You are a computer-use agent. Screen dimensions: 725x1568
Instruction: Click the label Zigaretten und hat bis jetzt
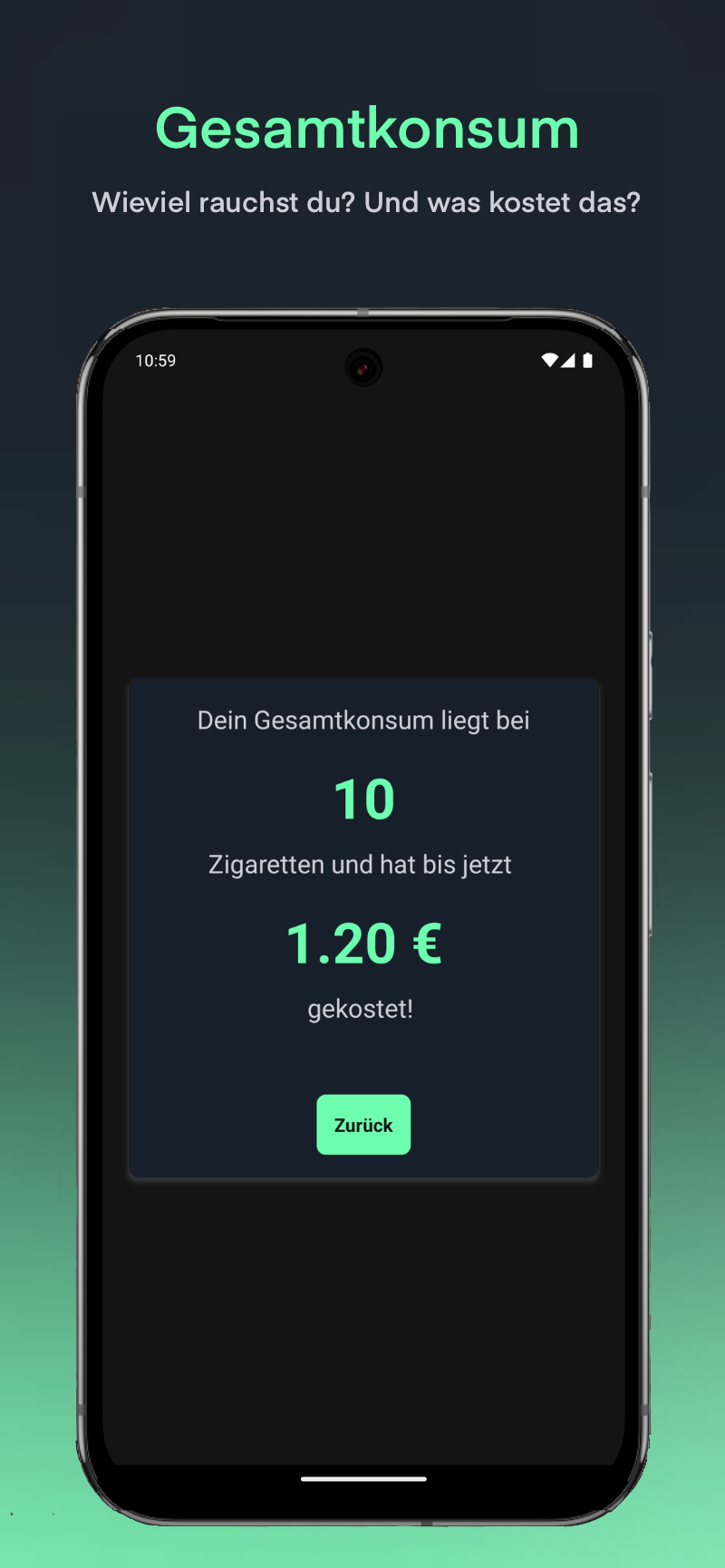point(360,864)
